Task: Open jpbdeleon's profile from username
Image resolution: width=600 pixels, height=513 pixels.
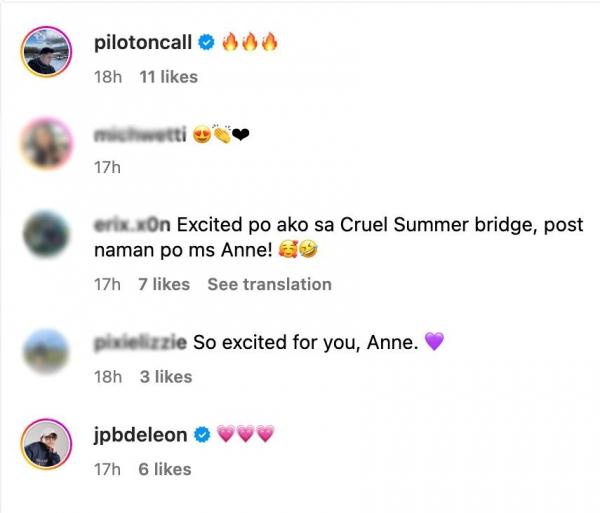Action: (x=140, y=435)
